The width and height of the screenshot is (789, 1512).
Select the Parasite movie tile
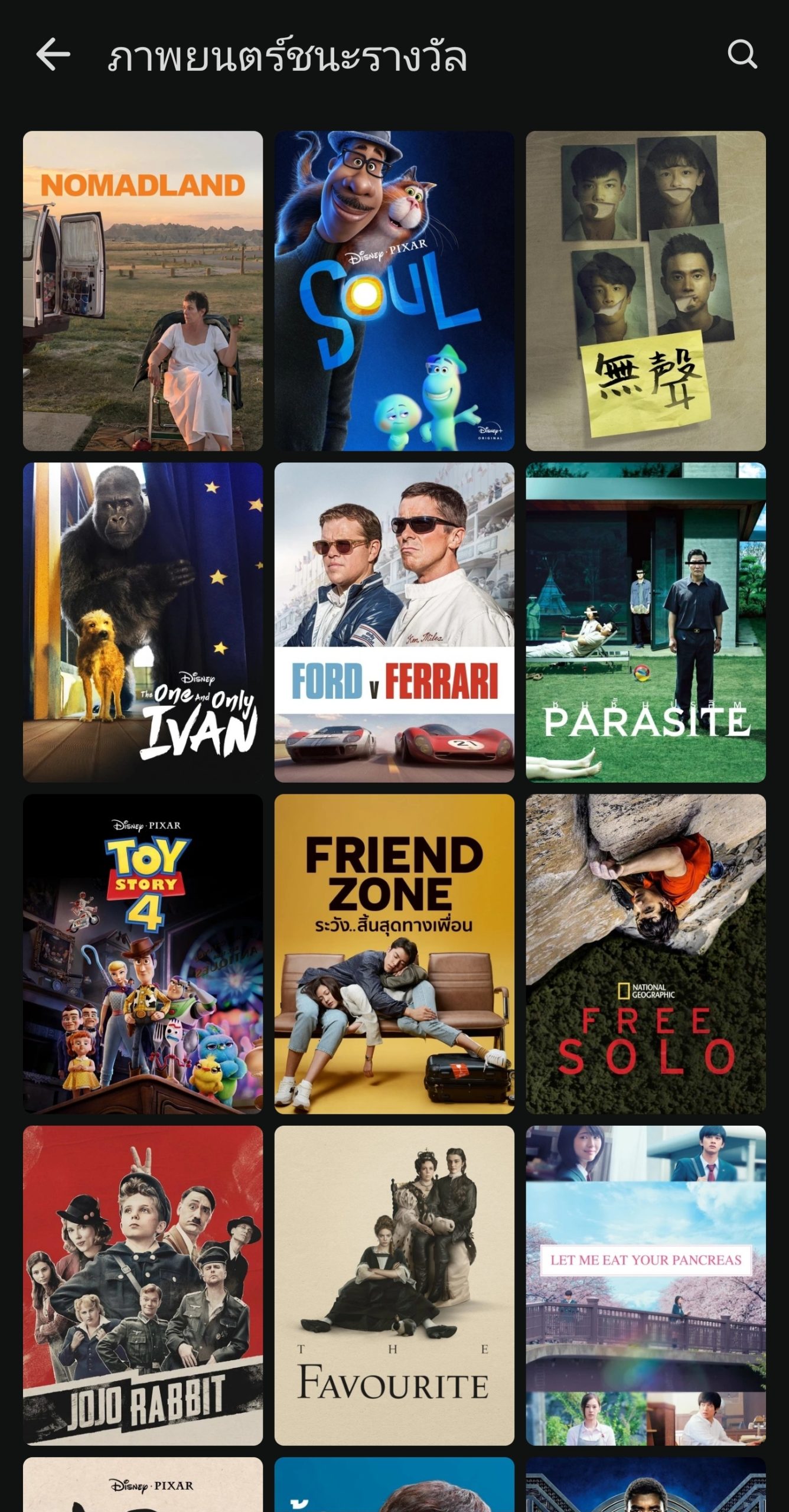pyautogui.click(x=645, y=622)
